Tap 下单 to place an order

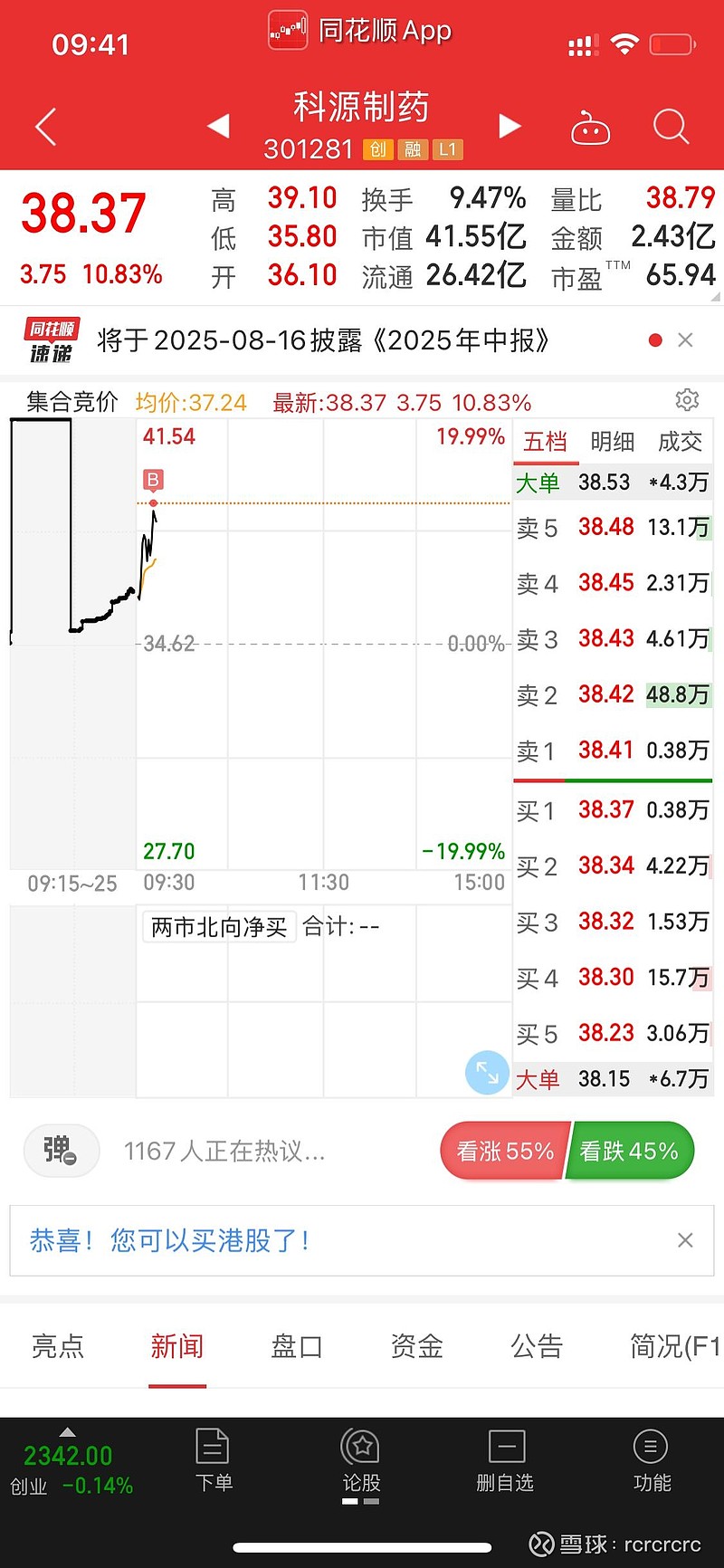point(214,1459)
